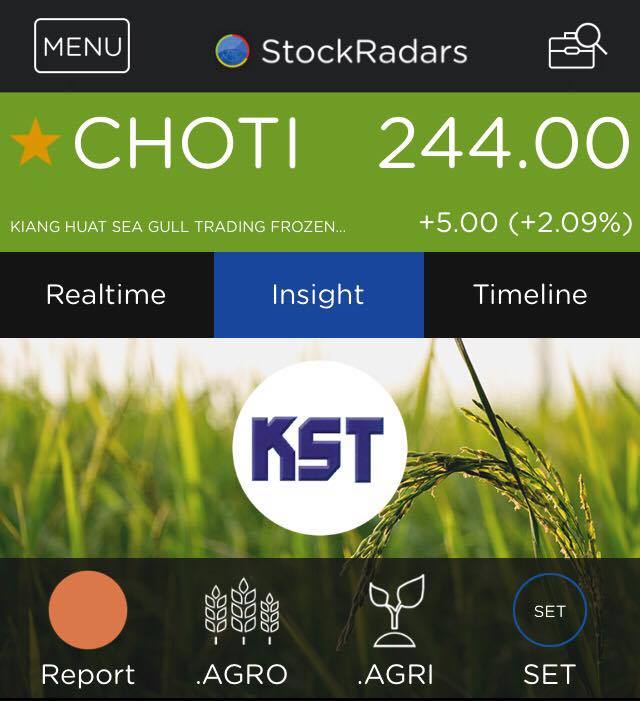Open the Report button
Image resolution: width=640 pixels, height=701 pixels.
[88, 612]
